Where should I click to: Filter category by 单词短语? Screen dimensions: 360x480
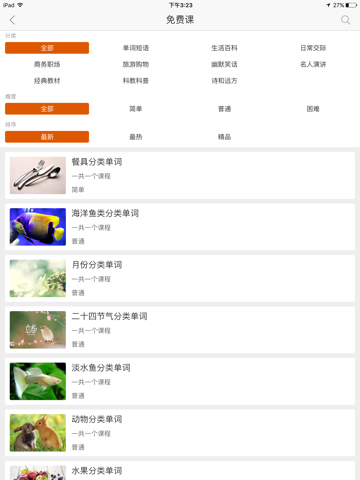tap(136, 48)
